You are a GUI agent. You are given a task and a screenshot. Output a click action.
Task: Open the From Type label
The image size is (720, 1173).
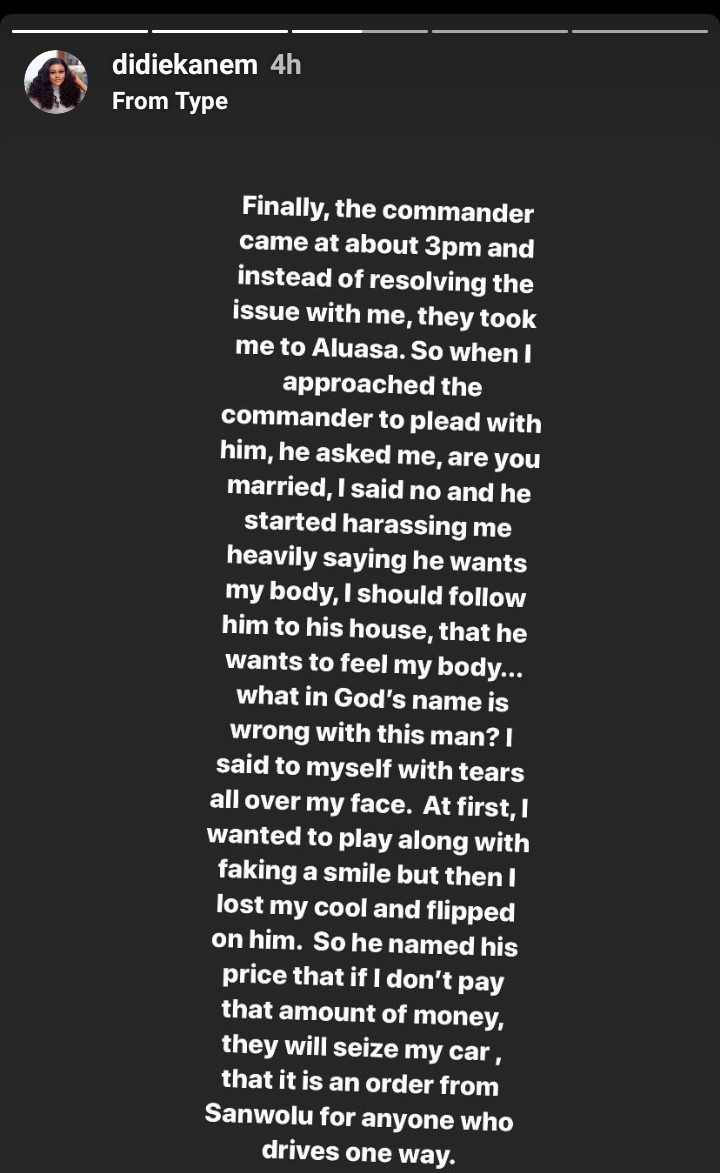point(169,101)
